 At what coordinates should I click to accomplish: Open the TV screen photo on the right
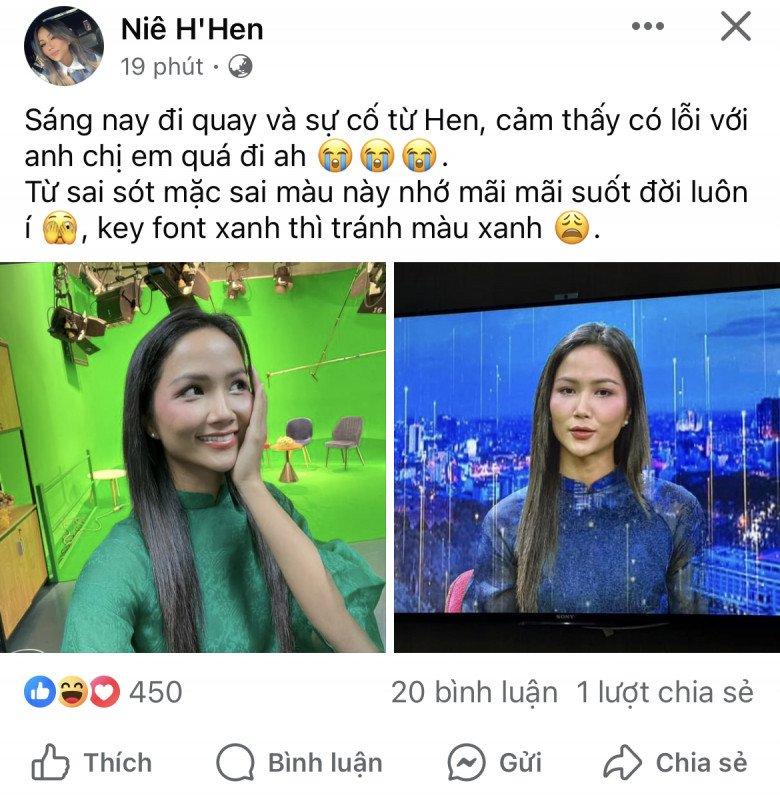[586, 456]
